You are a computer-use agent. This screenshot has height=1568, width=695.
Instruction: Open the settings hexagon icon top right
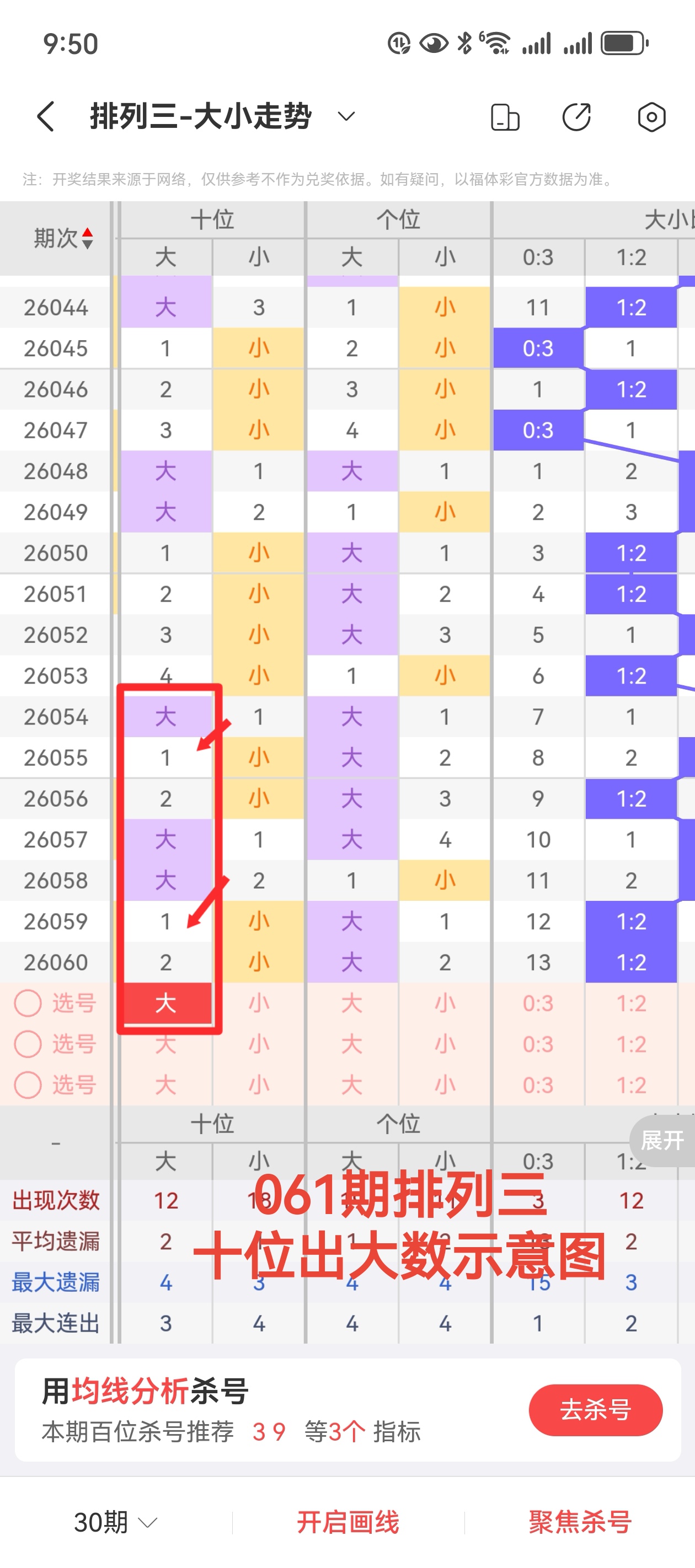click(650, 117)
